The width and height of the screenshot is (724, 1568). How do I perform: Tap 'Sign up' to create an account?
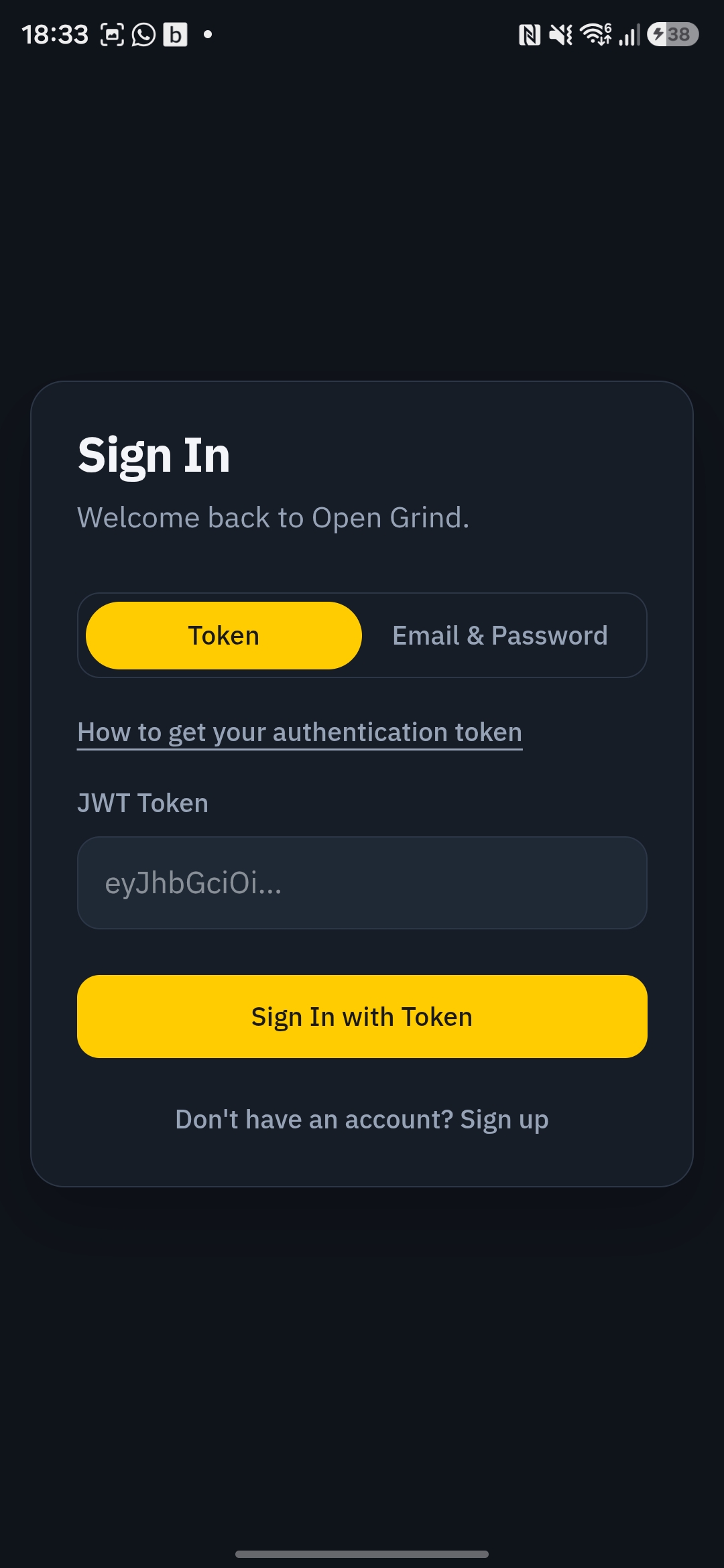point(504,1119)
